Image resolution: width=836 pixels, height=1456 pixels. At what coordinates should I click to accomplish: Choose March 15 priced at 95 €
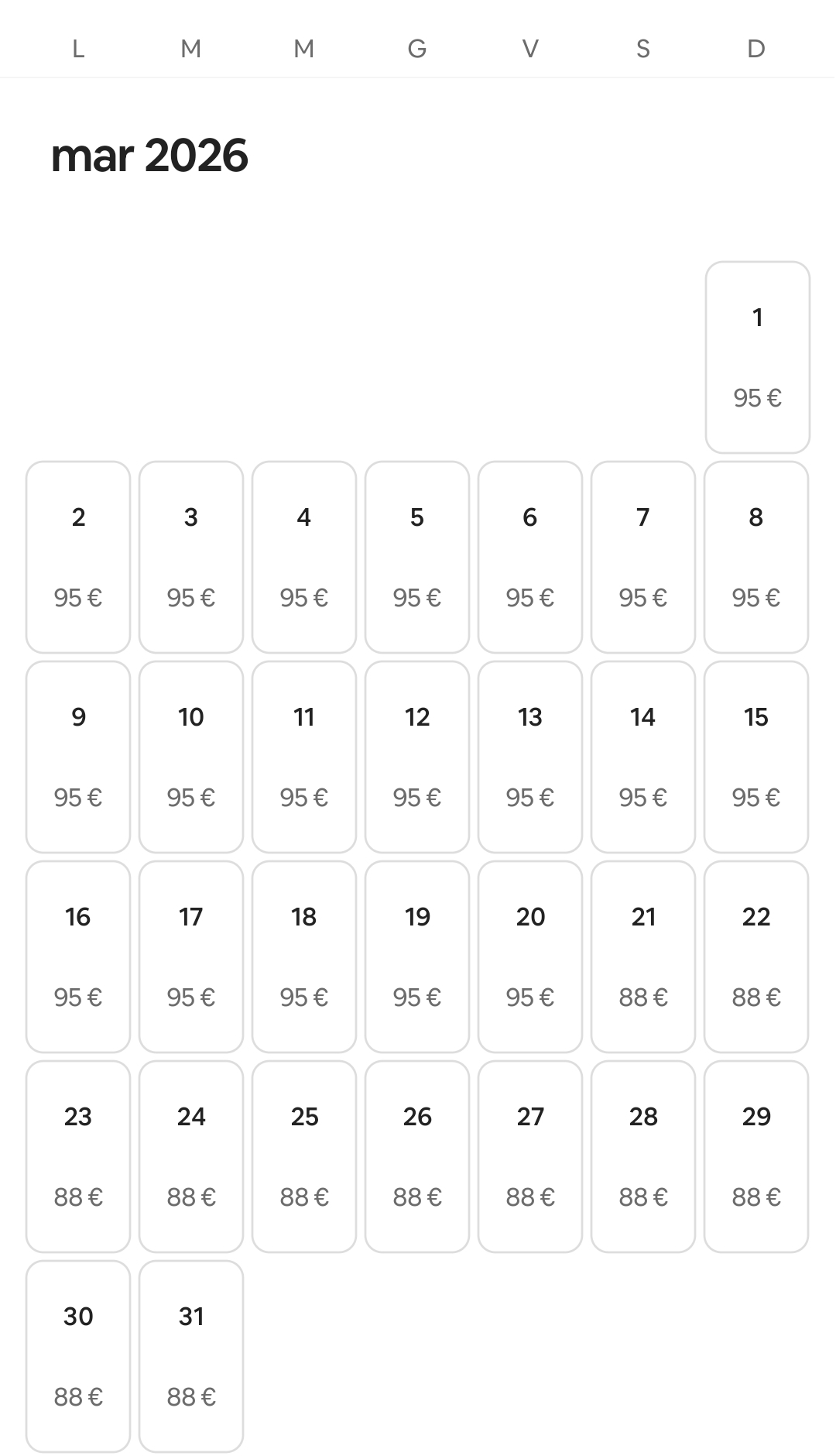[756, 757]
